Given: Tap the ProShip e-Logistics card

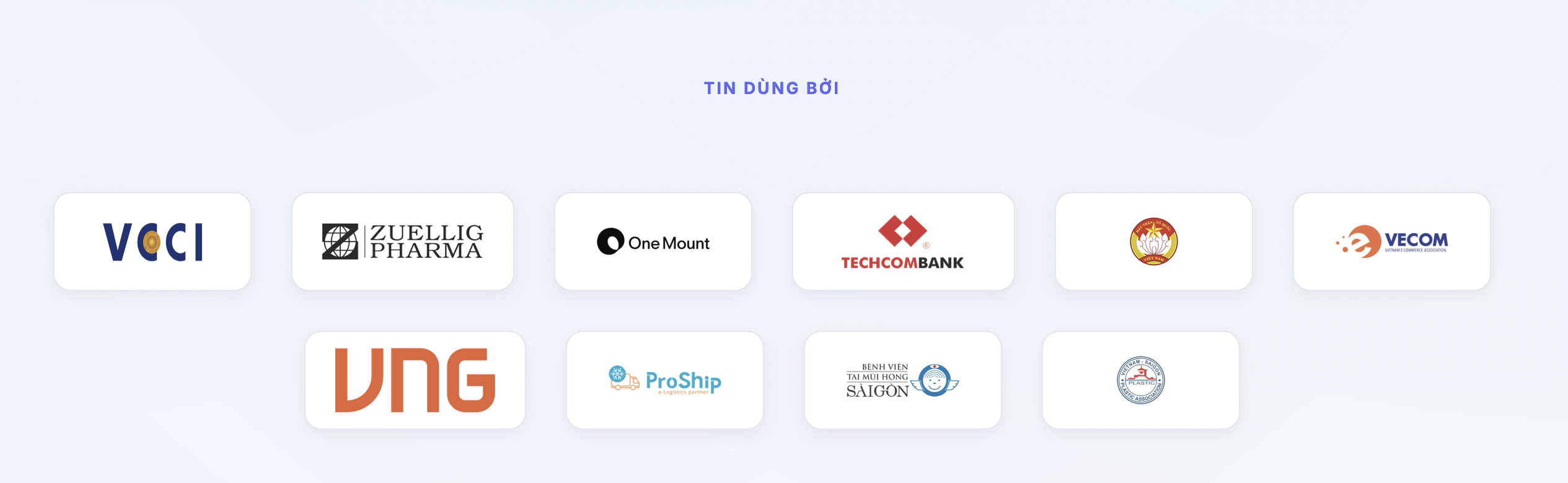Looking at the screenshot, I should [x=665, y=380].
